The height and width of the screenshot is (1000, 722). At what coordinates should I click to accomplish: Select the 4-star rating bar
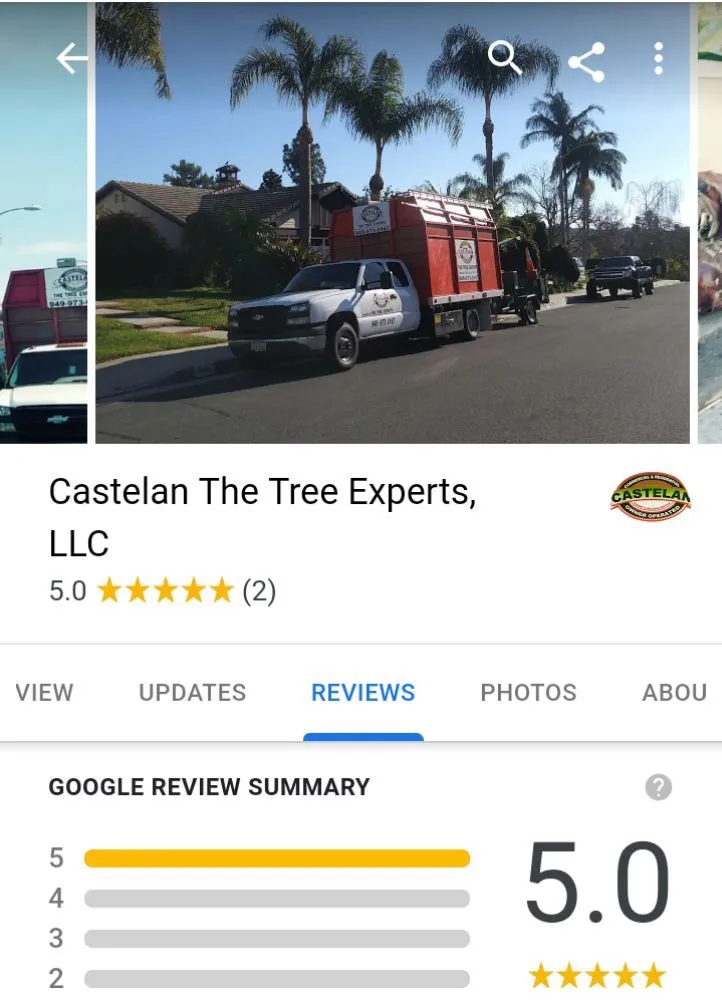[277, 898]
